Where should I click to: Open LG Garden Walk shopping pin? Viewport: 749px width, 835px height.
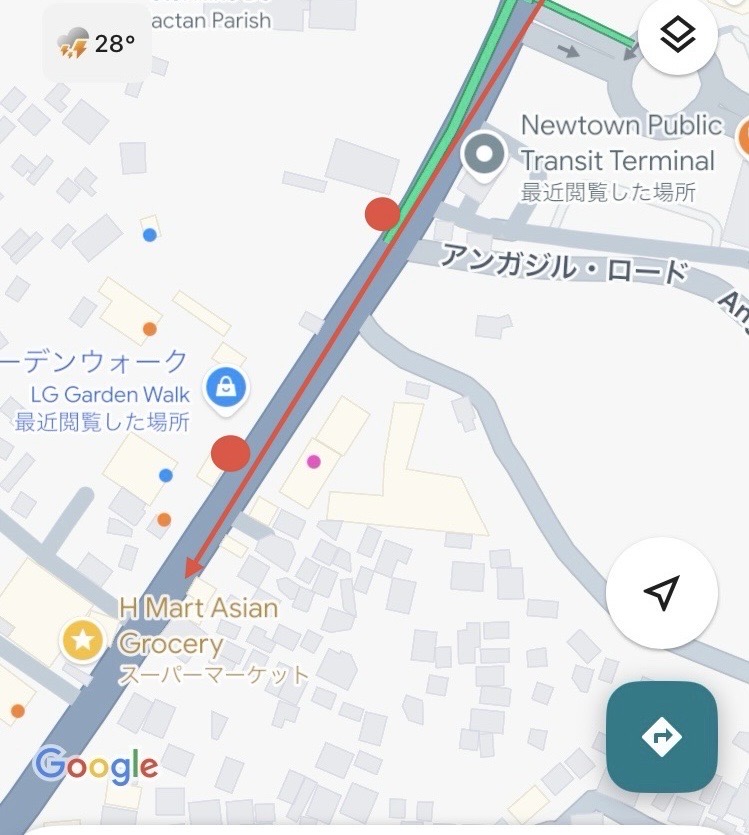[x=226, y=388]
